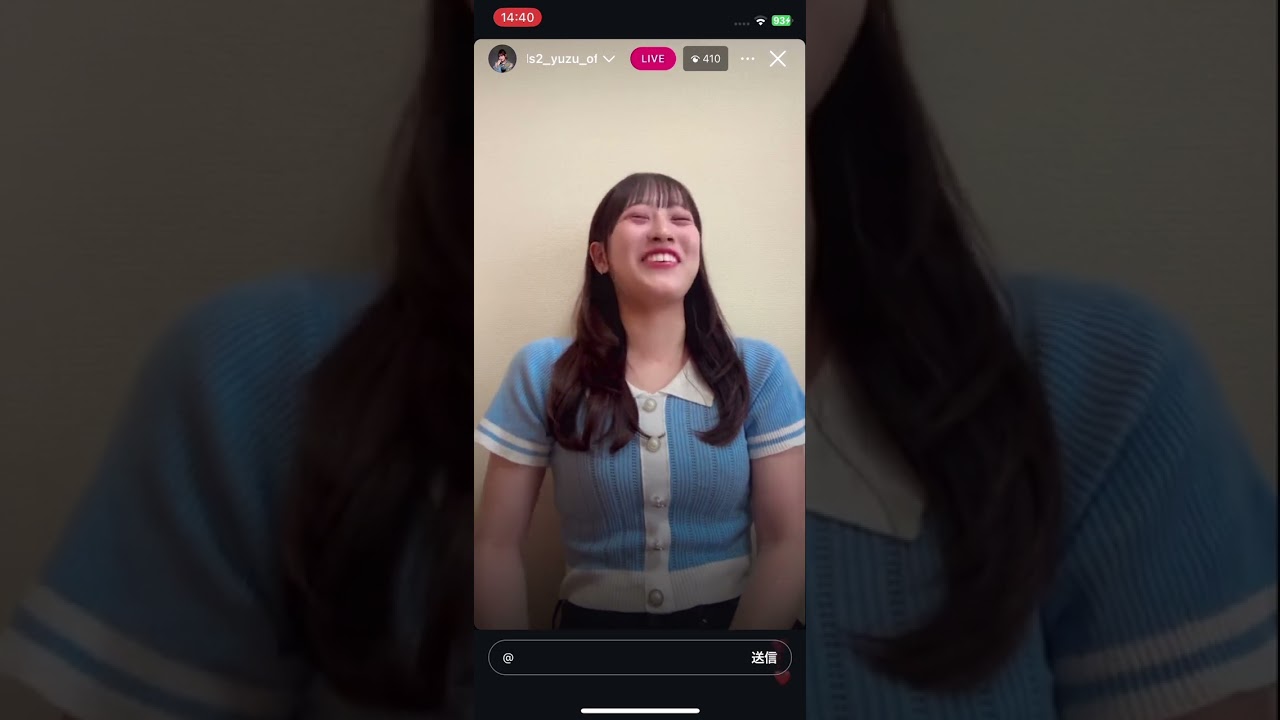This screenshot has height=720, width=1280.
Task: Expand the ls2_yuzu_of username dropdown
Action: (x=608, y=59)
